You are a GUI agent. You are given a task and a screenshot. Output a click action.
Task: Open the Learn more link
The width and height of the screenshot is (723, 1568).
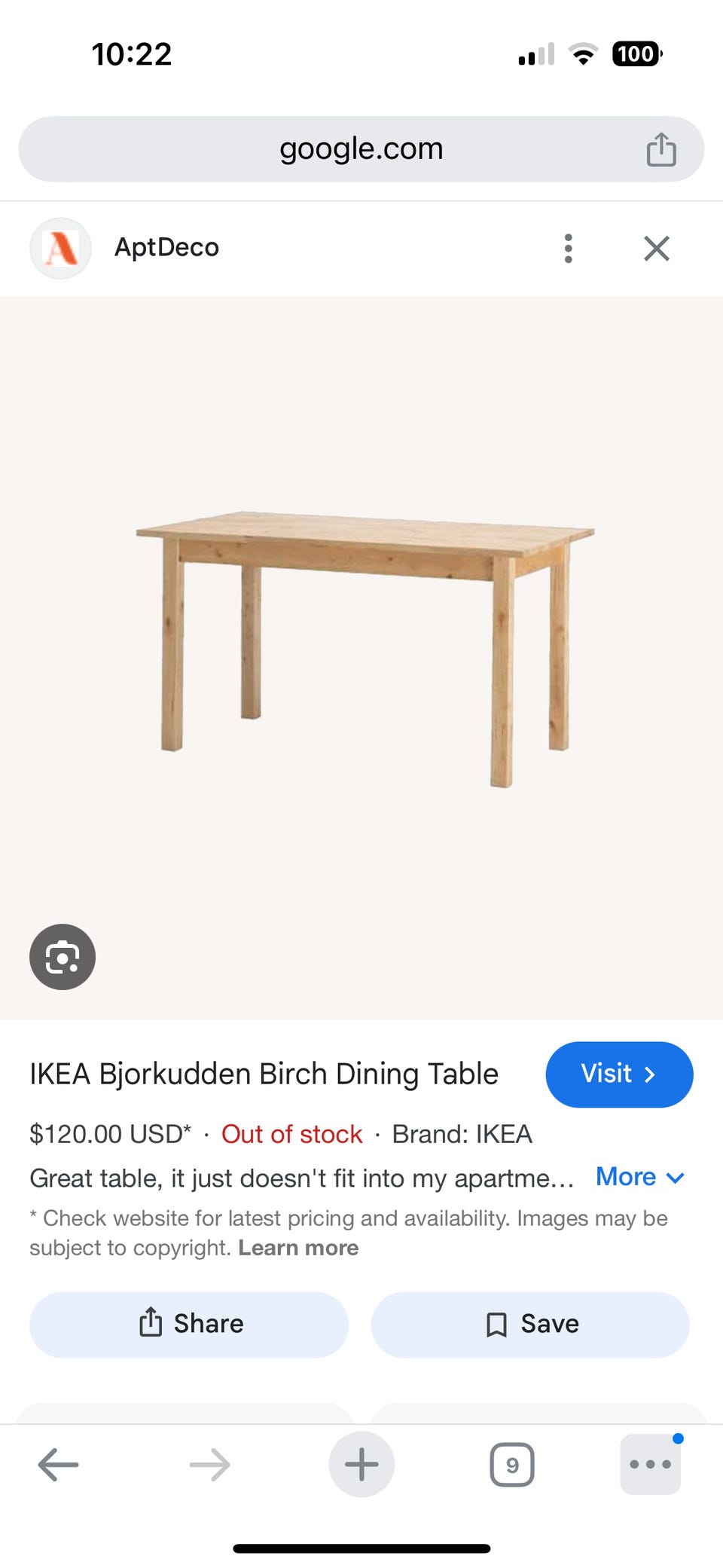[x=298, y=1248]
